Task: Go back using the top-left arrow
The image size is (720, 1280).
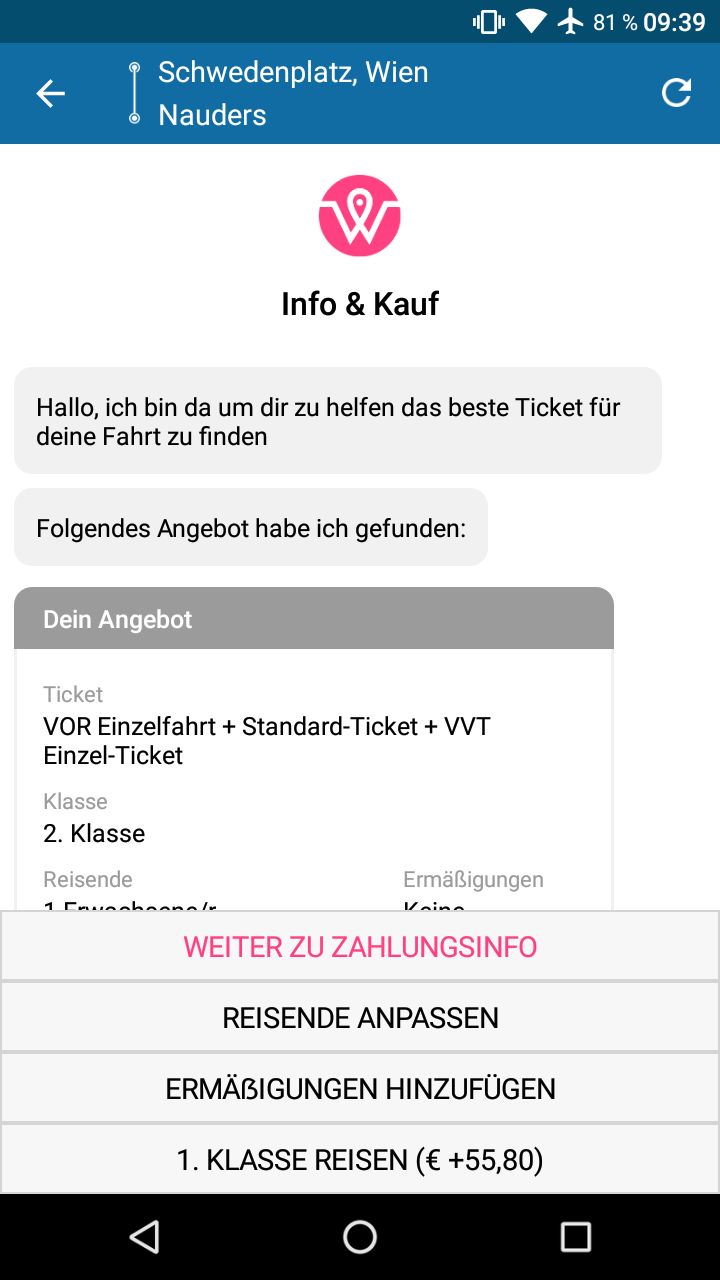Action: (x=50, y=94)
